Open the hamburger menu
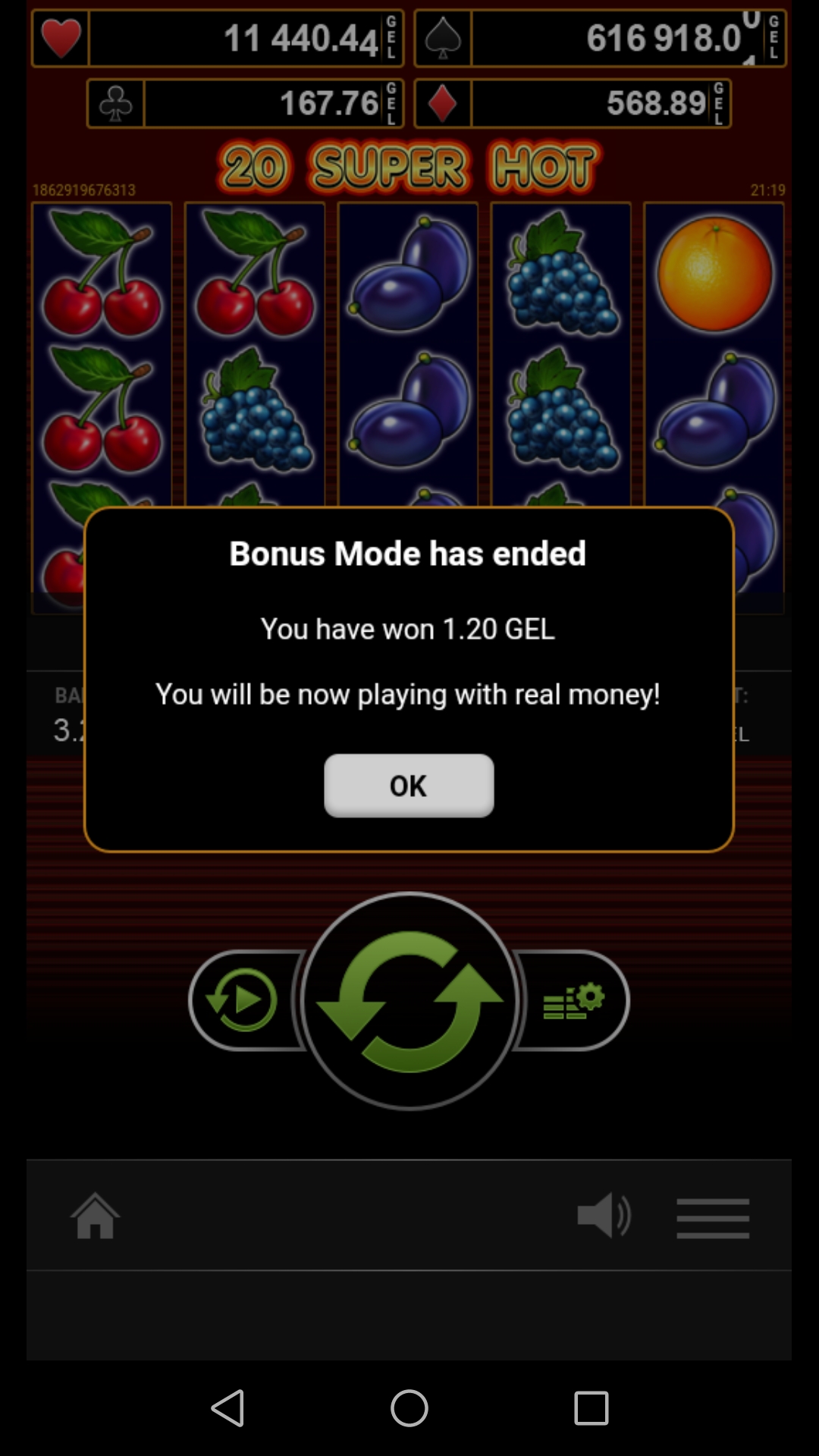 713,1218
